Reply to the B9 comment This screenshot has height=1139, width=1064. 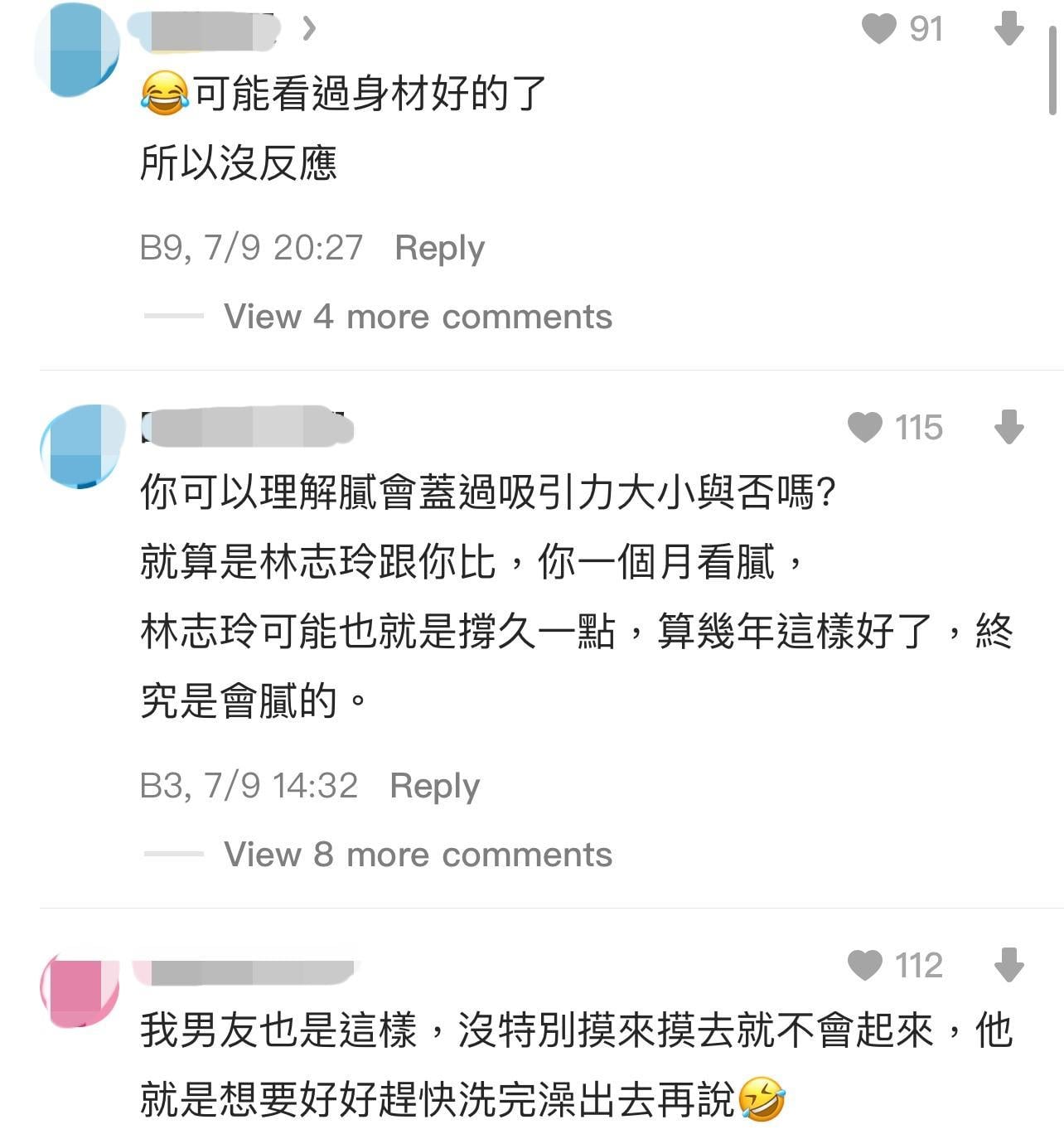[x=439, y=248]
